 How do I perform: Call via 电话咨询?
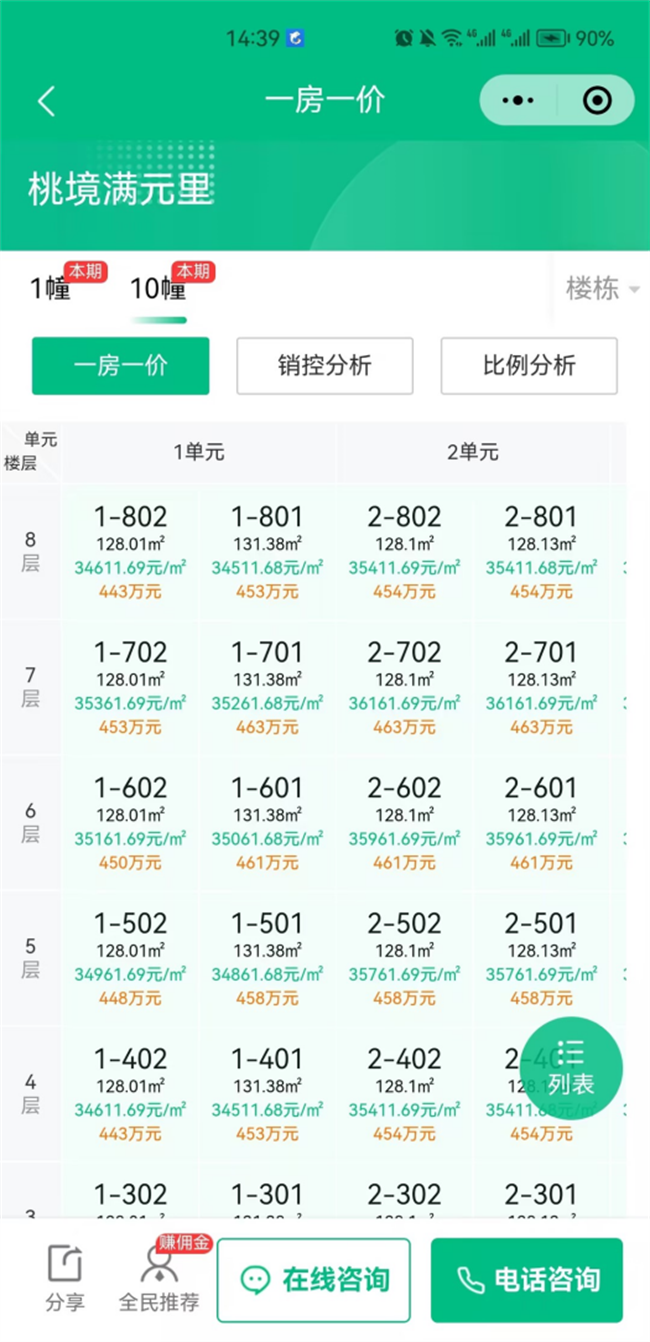click(x=527, y=1280)
